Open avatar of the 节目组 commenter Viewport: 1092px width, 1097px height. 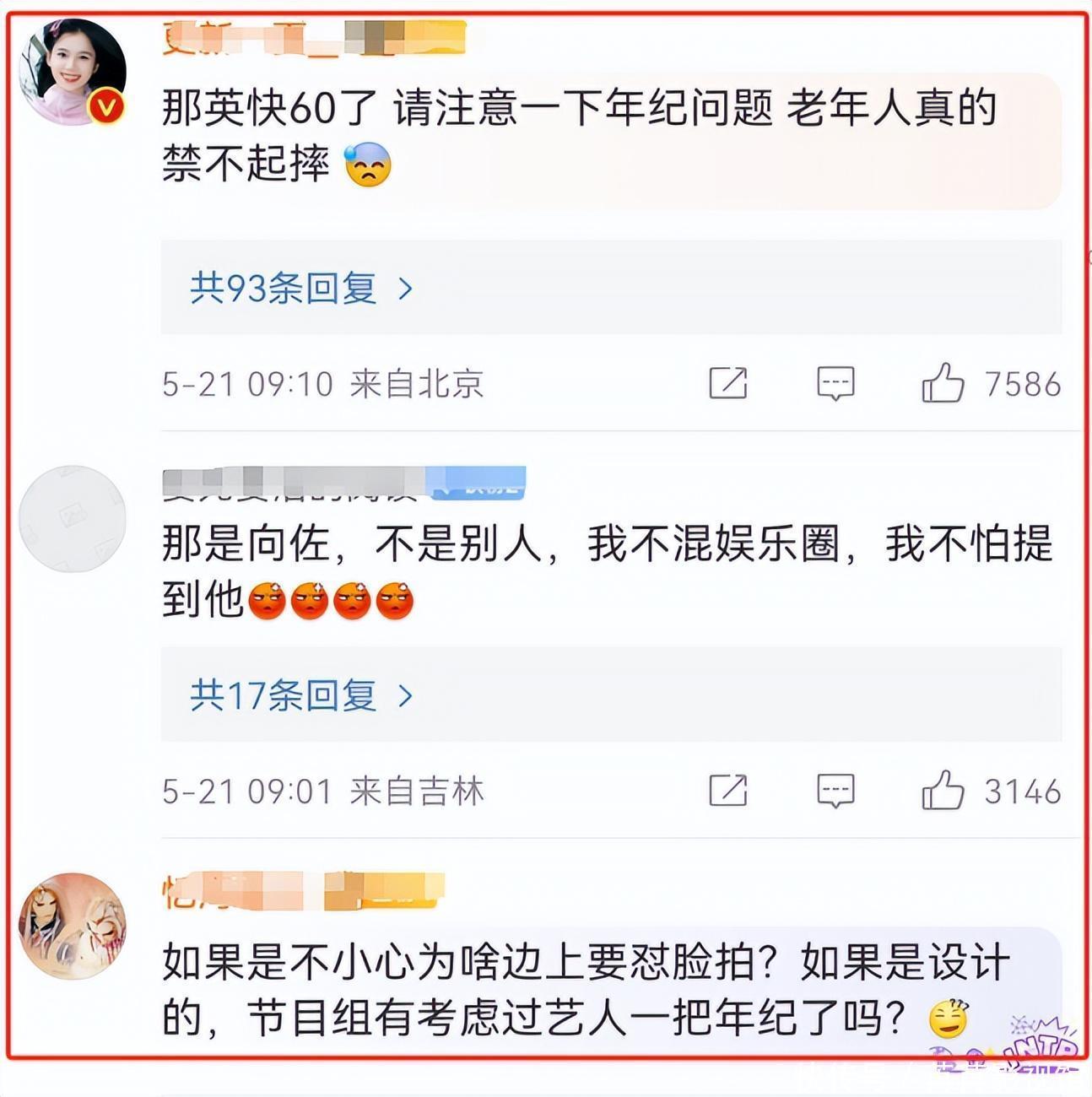[73, 927]
